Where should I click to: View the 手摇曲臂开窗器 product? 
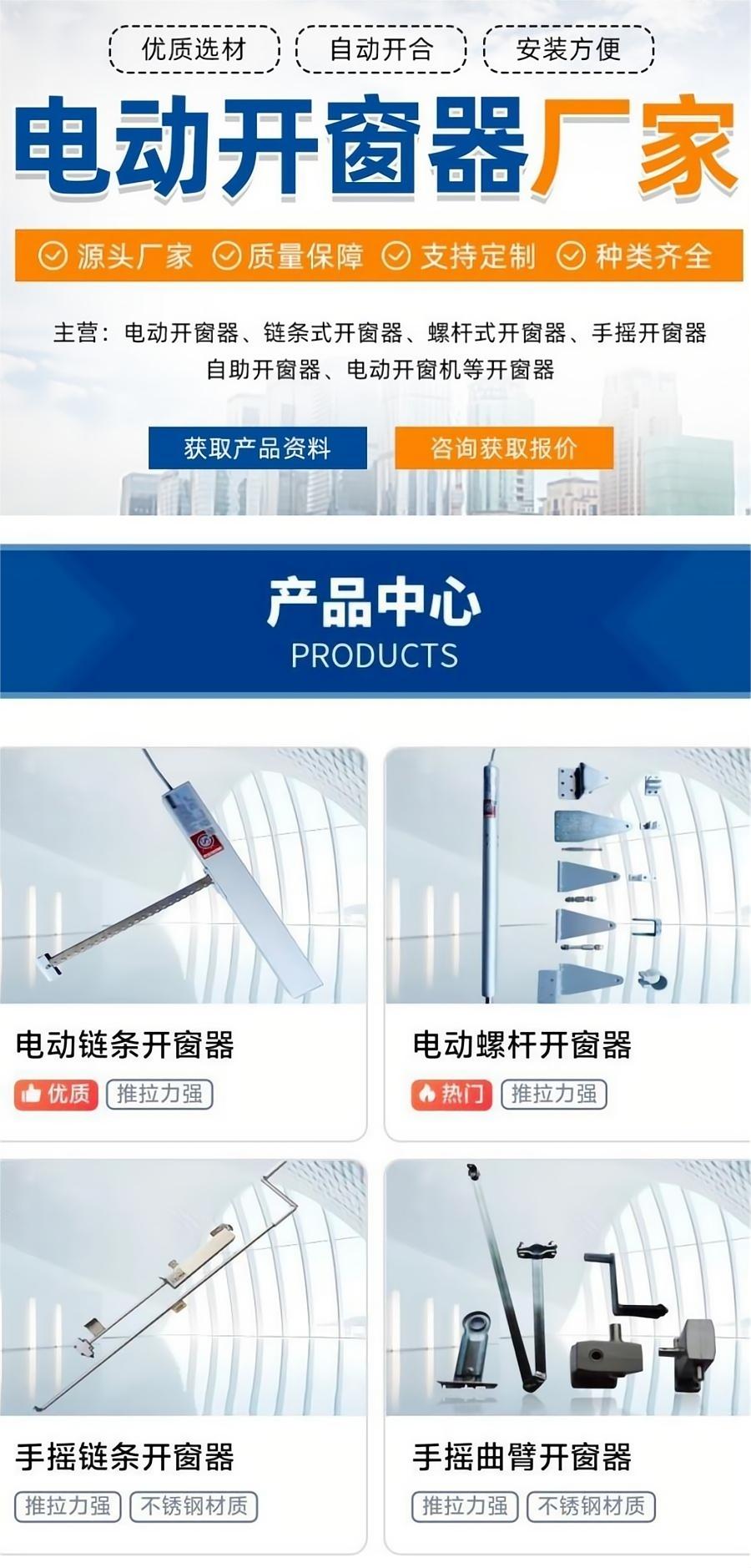tap(567, 1356)
